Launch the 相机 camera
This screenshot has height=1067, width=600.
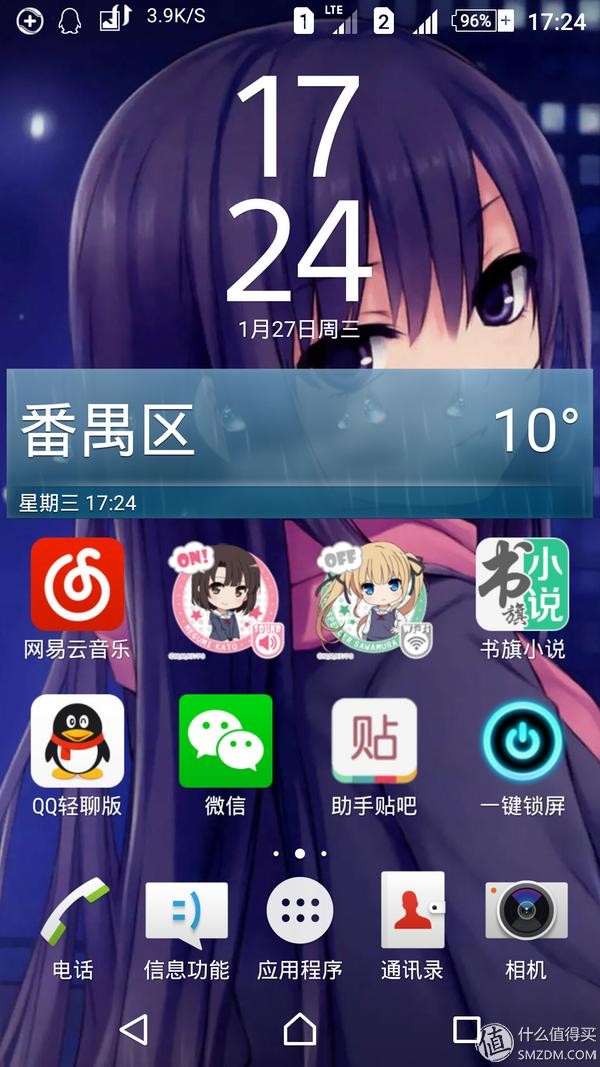(x=526, y=912)
